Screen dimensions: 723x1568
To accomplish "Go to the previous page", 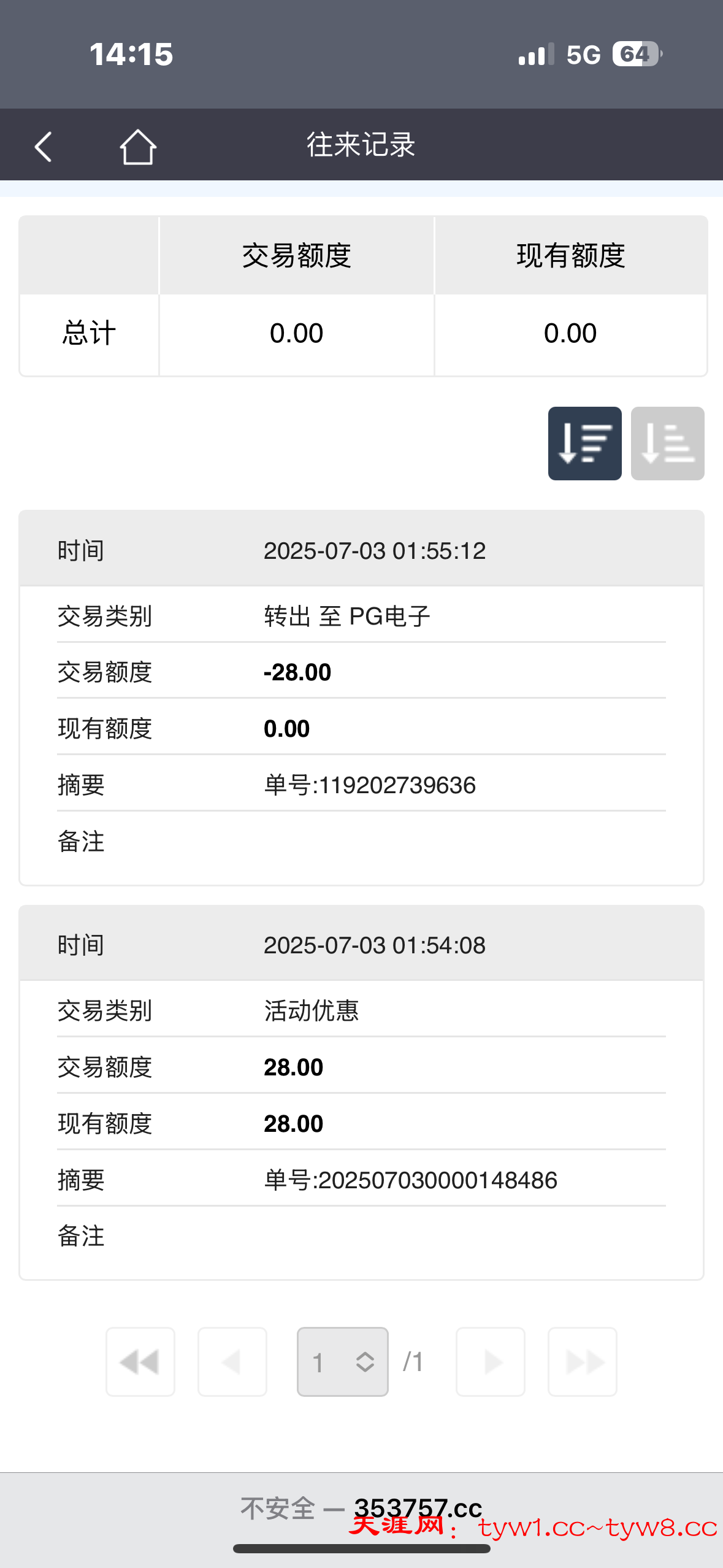I will [232, 1362].
